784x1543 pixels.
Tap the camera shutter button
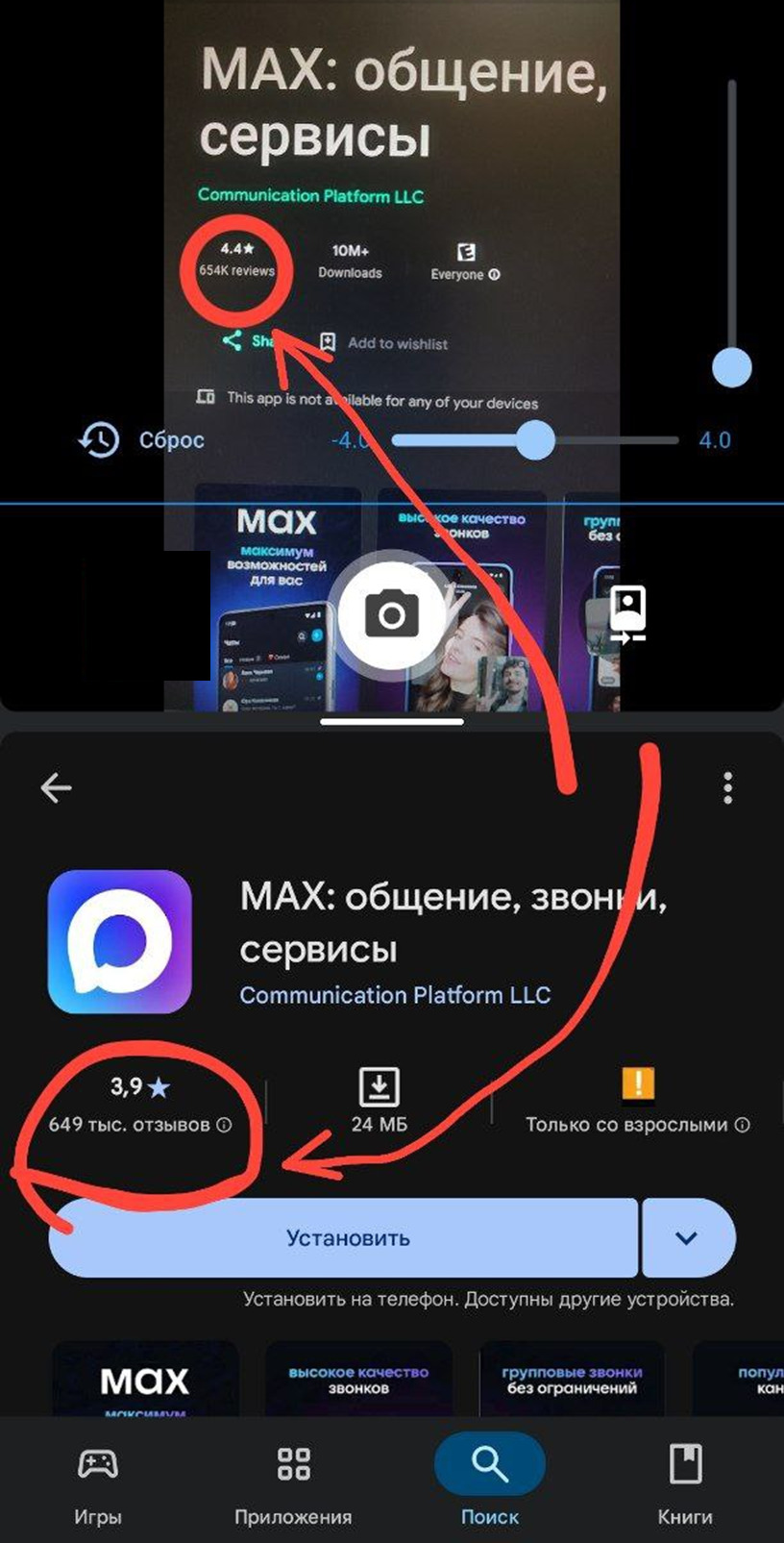tap(391, 612)
